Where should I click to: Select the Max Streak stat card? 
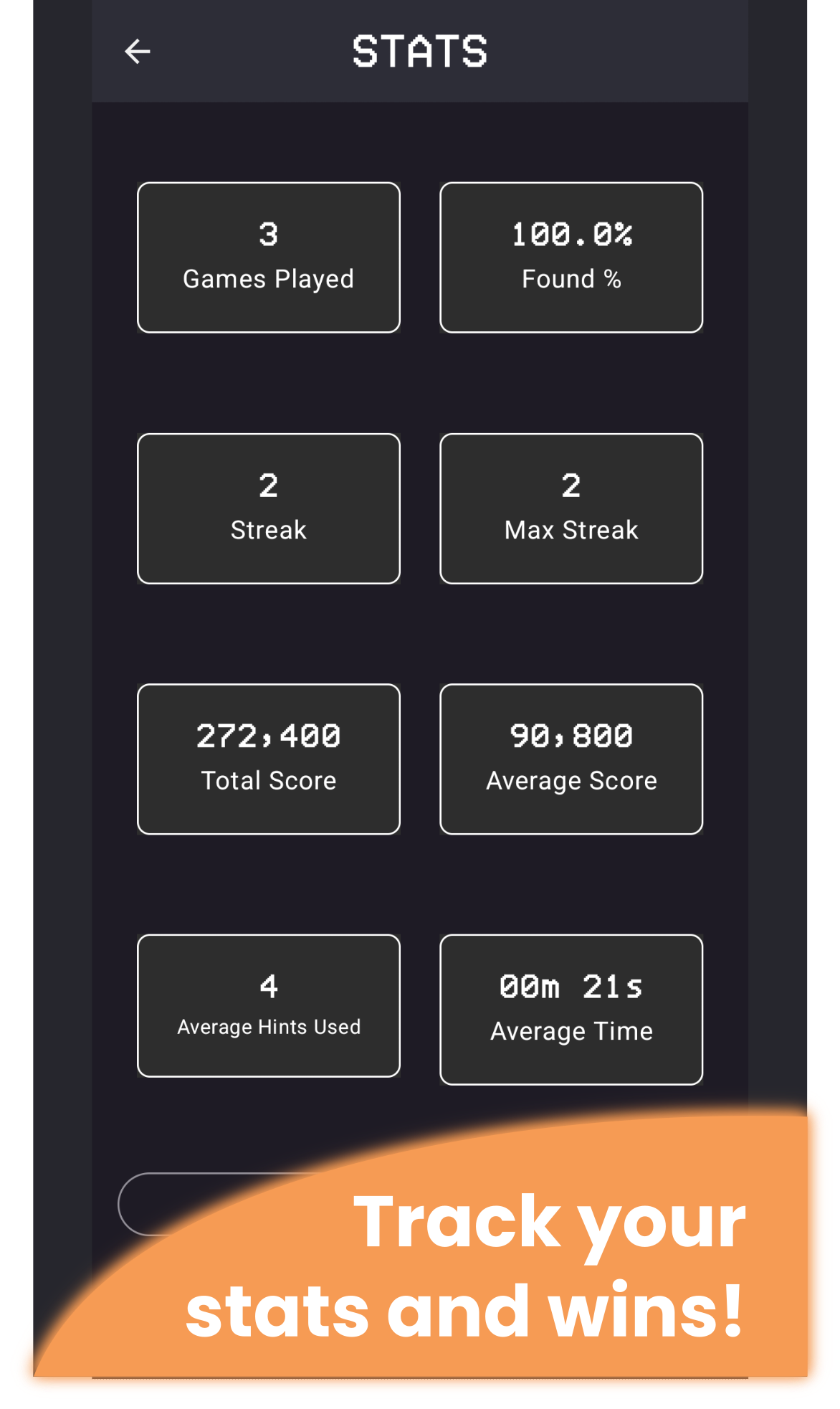[x=571, y=508]
